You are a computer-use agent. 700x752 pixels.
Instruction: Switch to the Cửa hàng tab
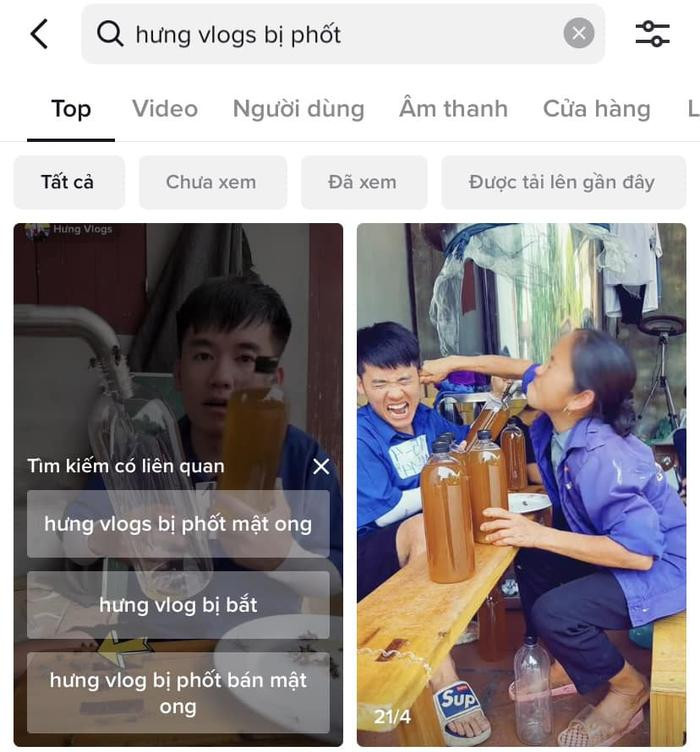click(x=596, y=108)
